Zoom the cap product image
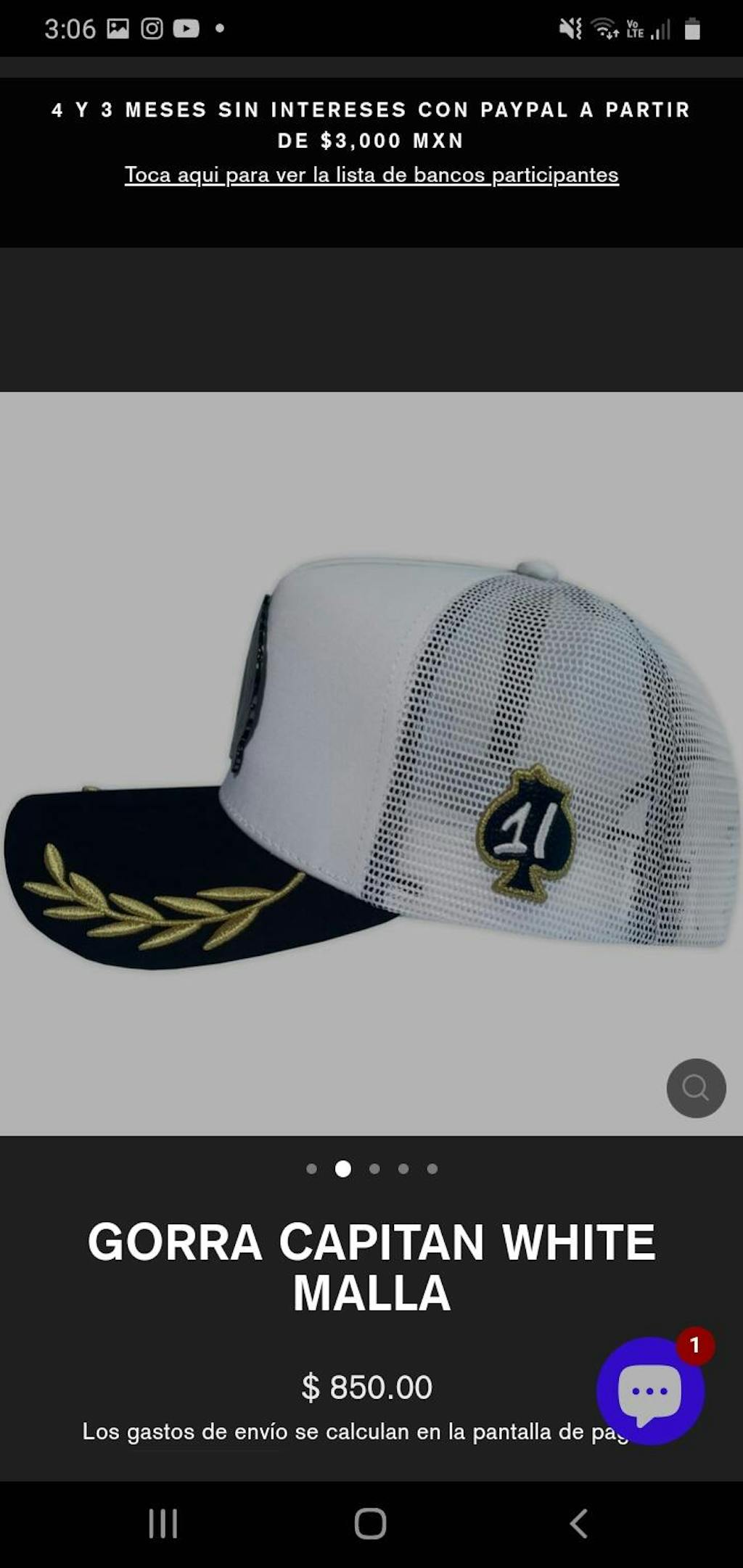This screenshot has width=743, height=1568. [696, 1088]
